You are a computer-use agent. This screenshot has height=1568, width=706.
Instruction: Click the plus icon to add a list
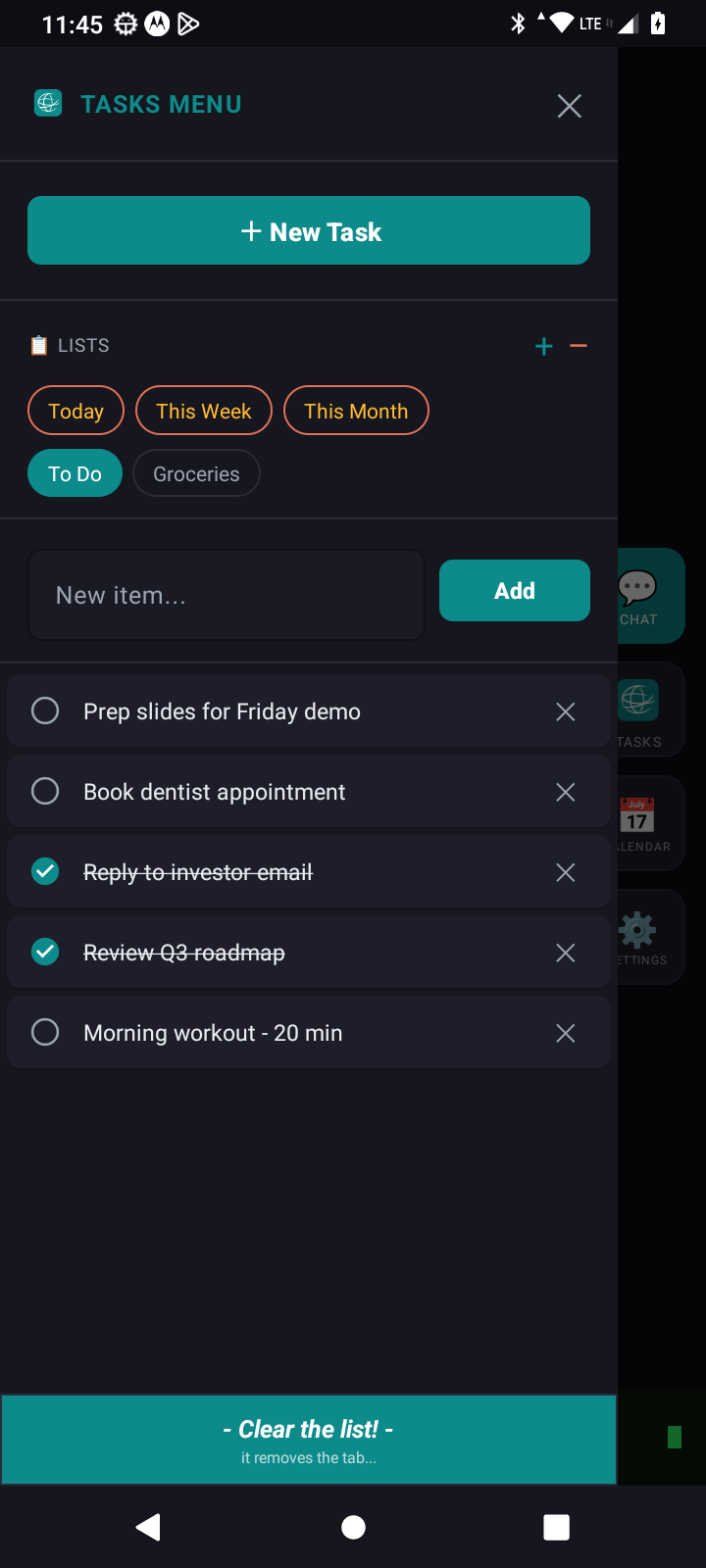543,345
